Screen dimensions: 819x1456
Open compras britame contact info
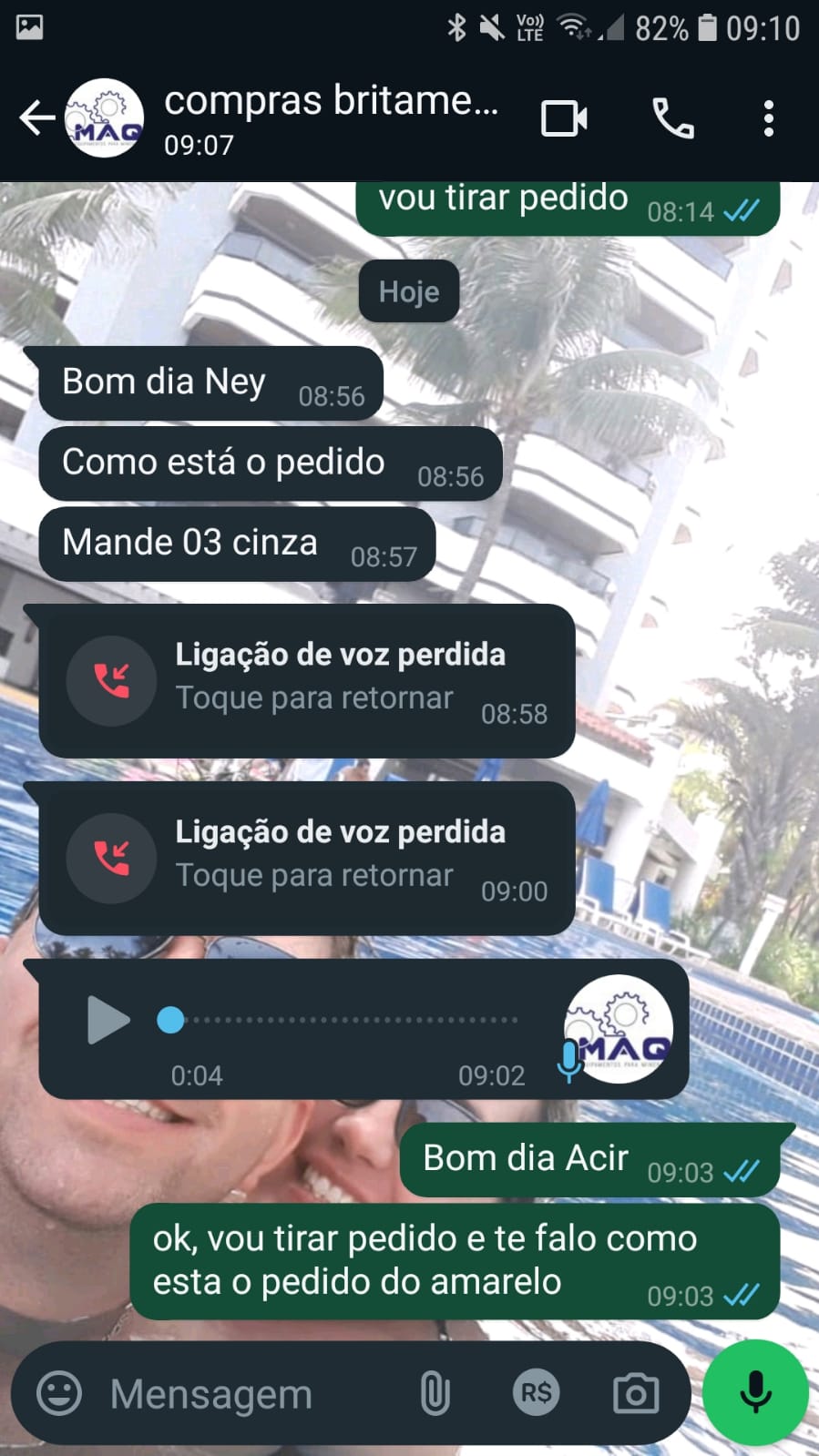[x=330, y=118]
